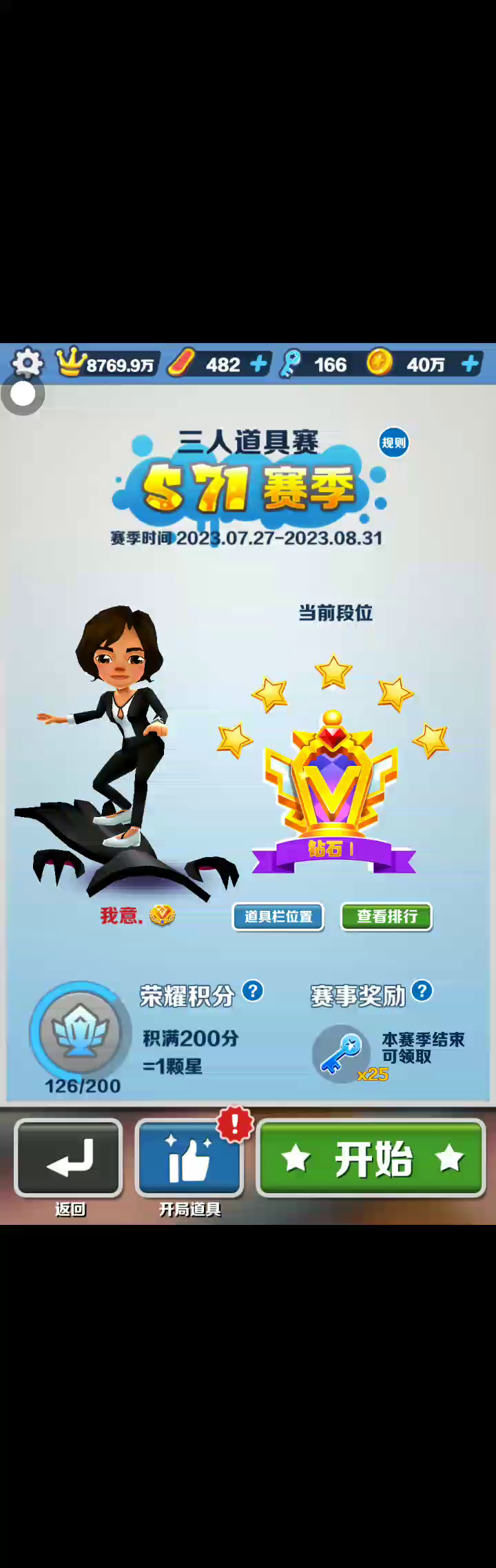This screenshot has height=1568, width=496.
Task: Start the match with 开始
Action: [x=372, y=1159]
